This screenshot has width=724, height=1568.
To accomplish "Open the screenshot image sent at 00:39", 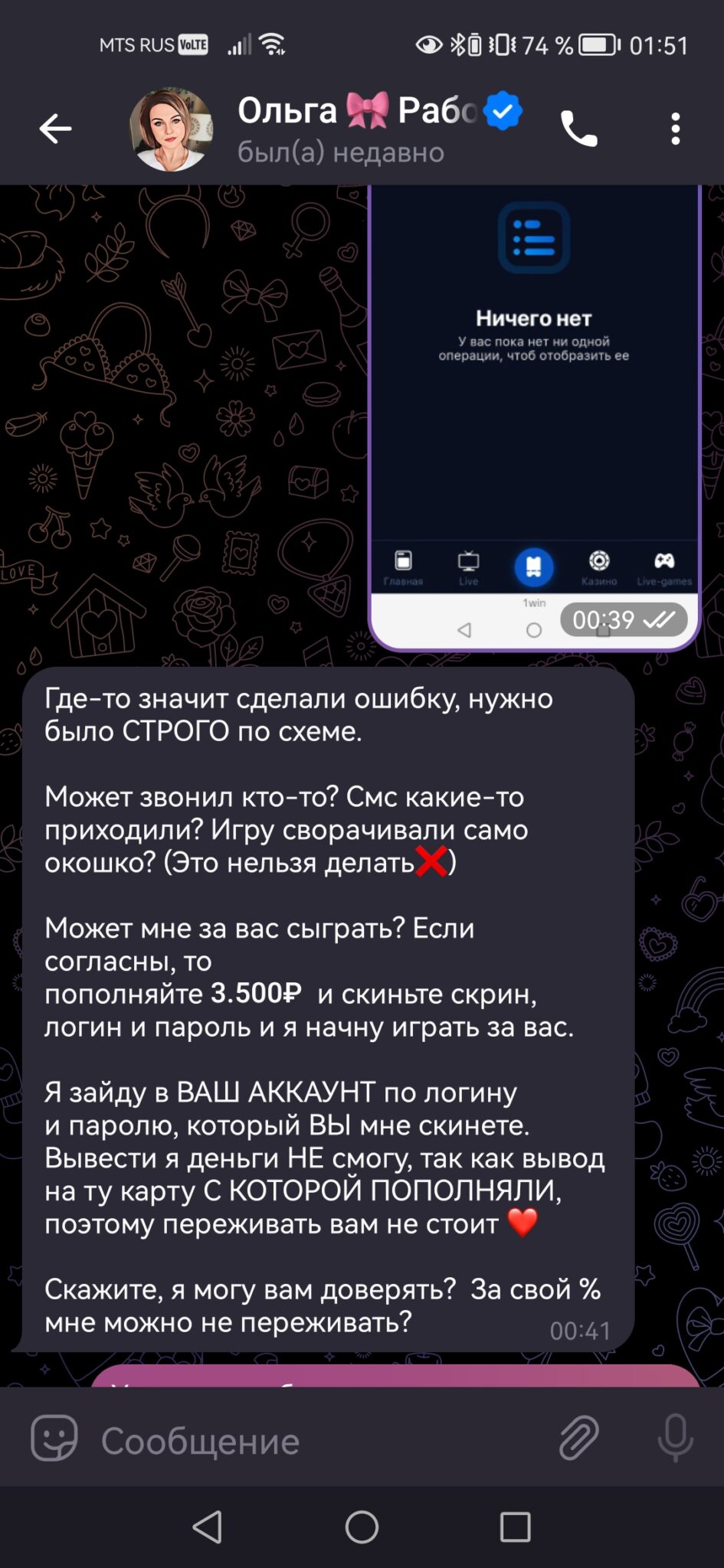I will pyautogui.click(x=534, y=418).
